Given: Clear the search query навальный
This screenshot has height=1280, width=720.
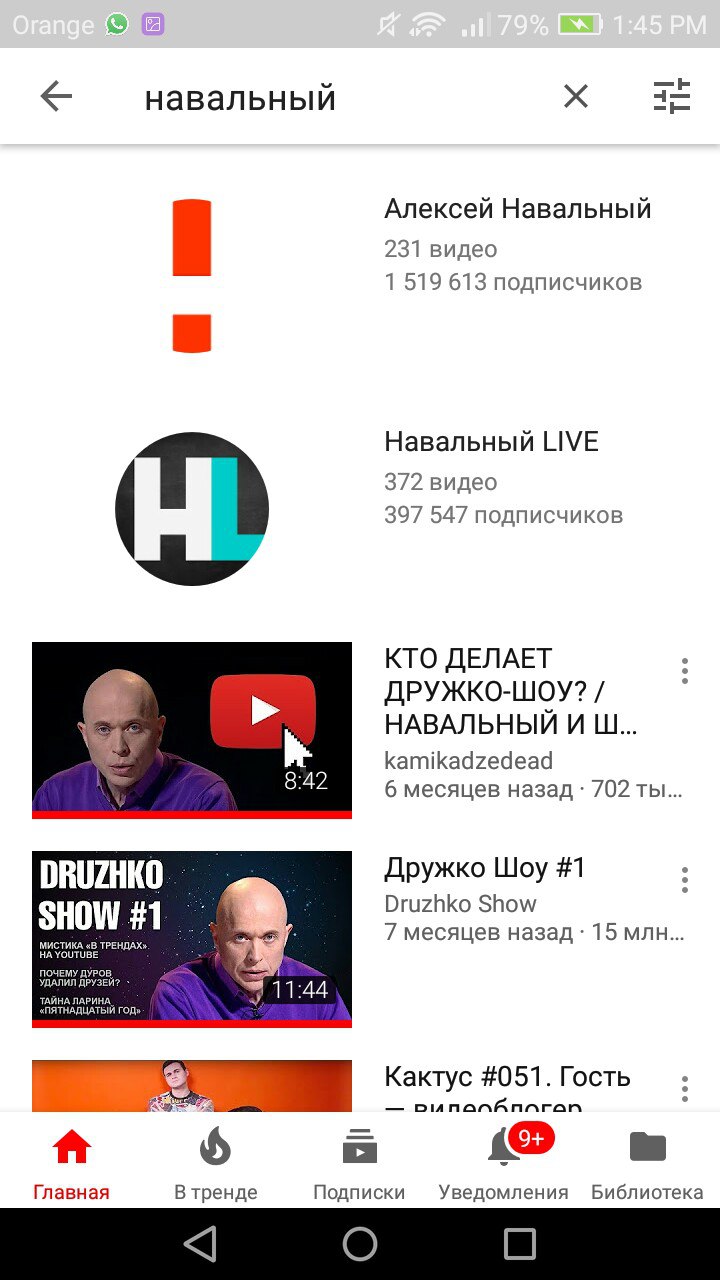Looking at the screenshot, I should (575, 97).
